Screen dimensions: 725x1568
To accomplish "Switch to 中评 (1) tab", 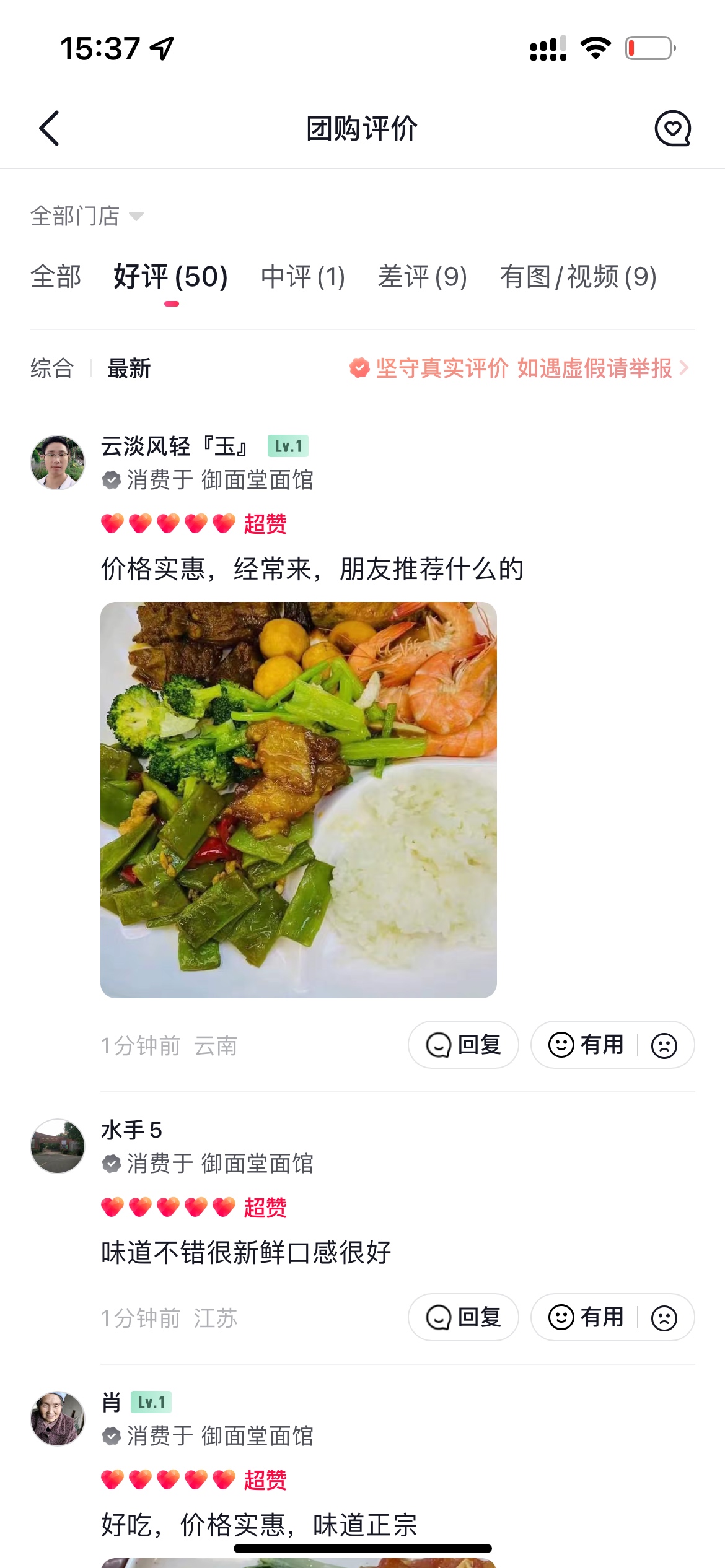I will (303, 277).
